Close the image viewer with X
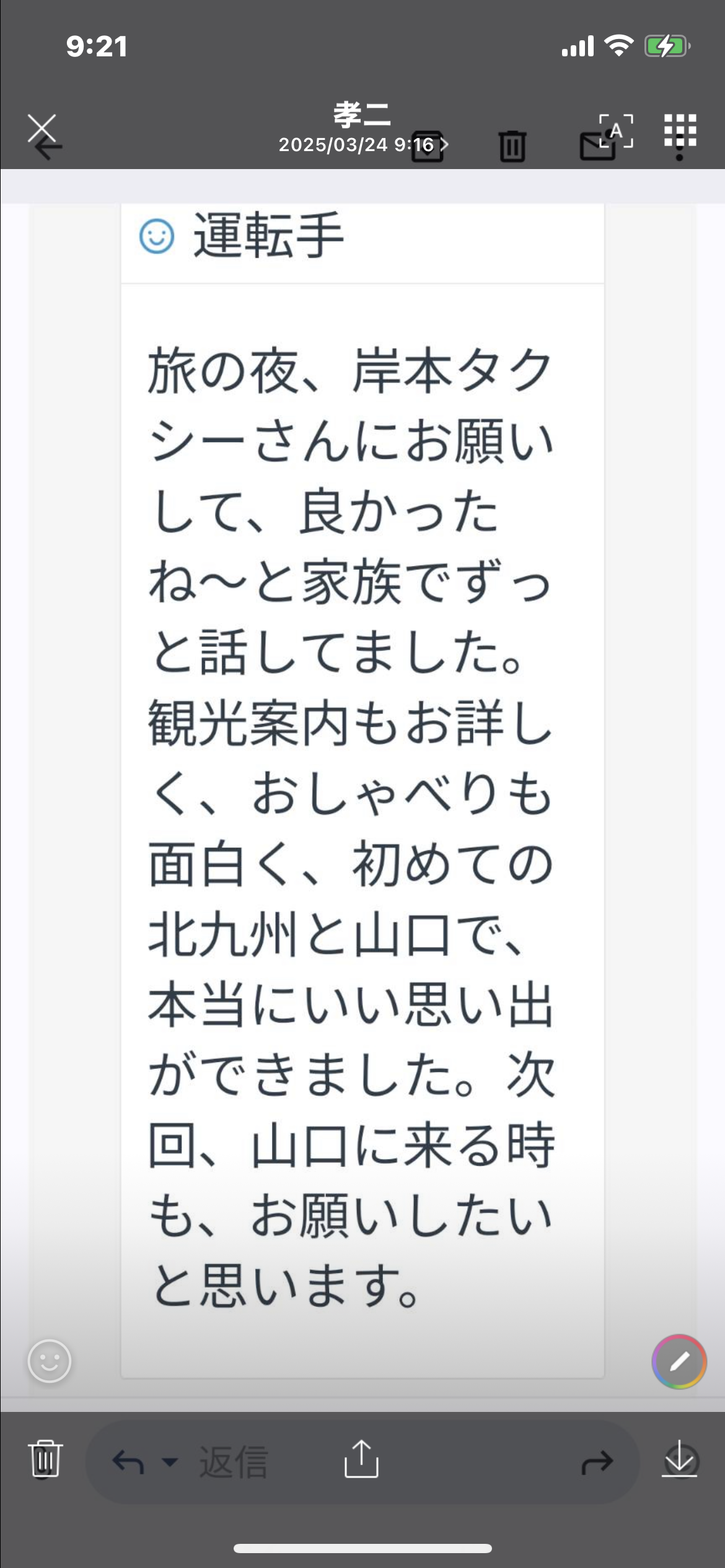This screenshot has height=1568, width=725. coord(42,129)
